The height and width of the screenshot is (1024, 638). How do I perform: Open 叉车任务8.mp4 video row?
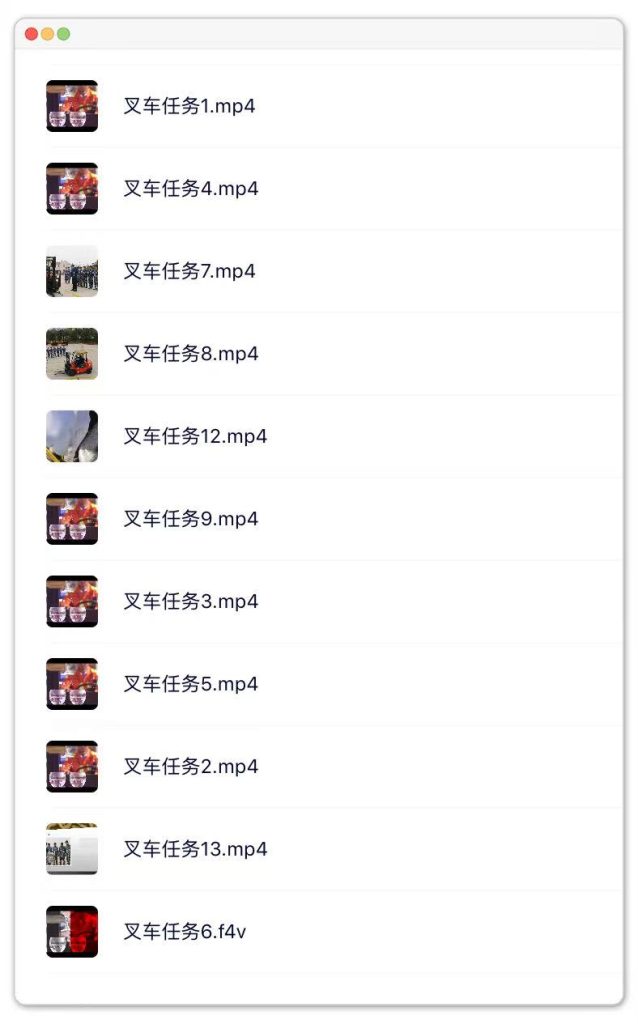pos(190,354)
